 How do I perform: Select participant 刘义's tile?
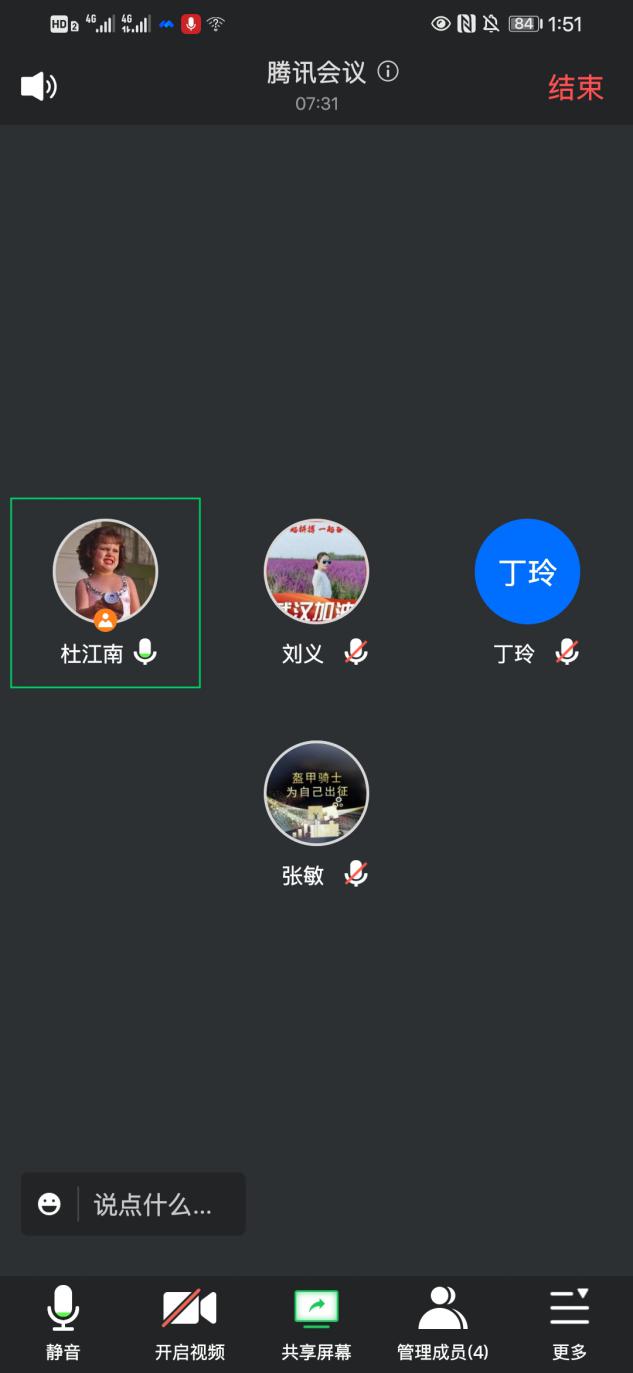tap(316, 592)
